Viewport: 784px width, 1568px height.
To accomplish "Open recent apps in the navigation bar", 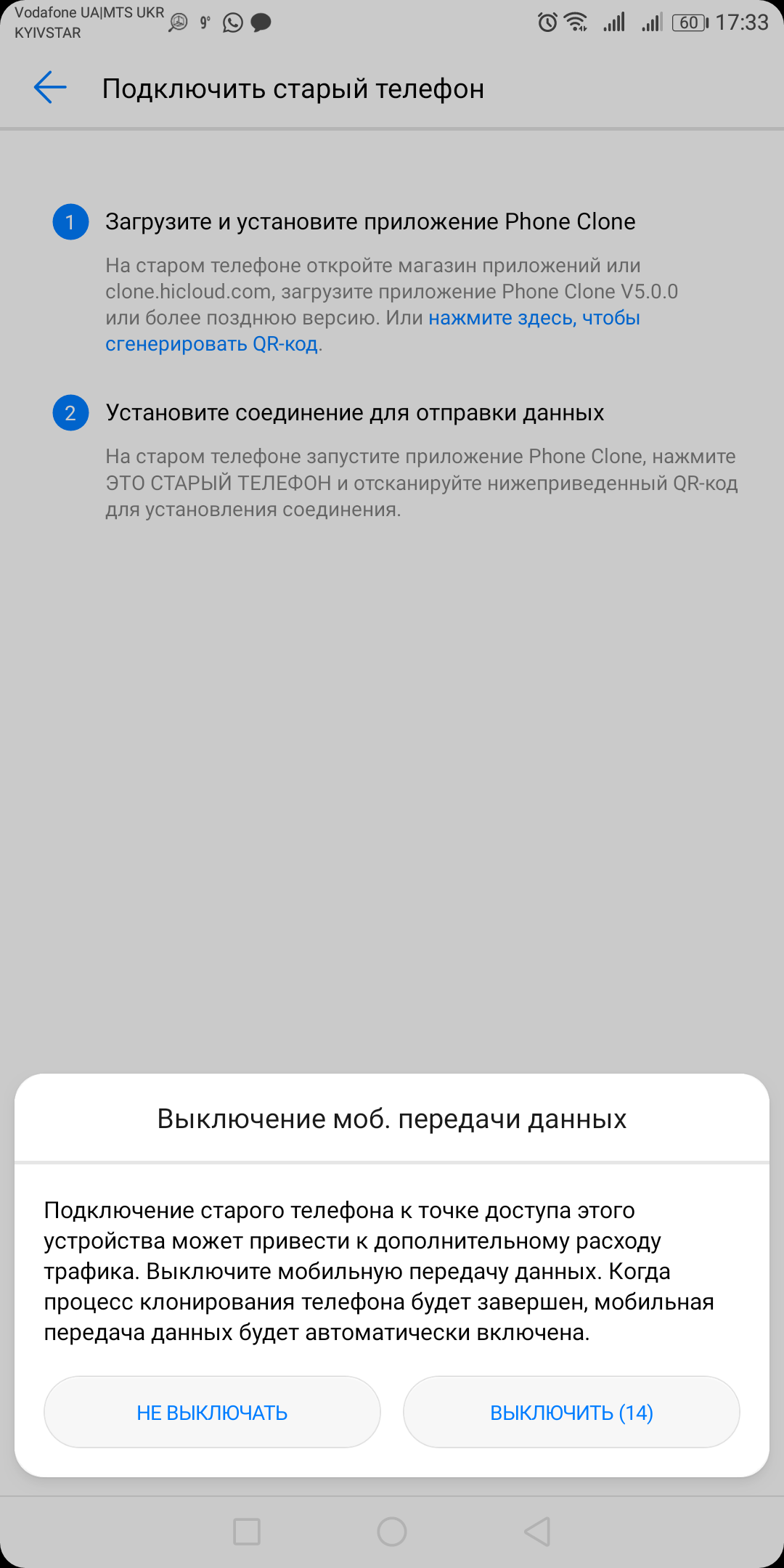I will coord(247,1532).
